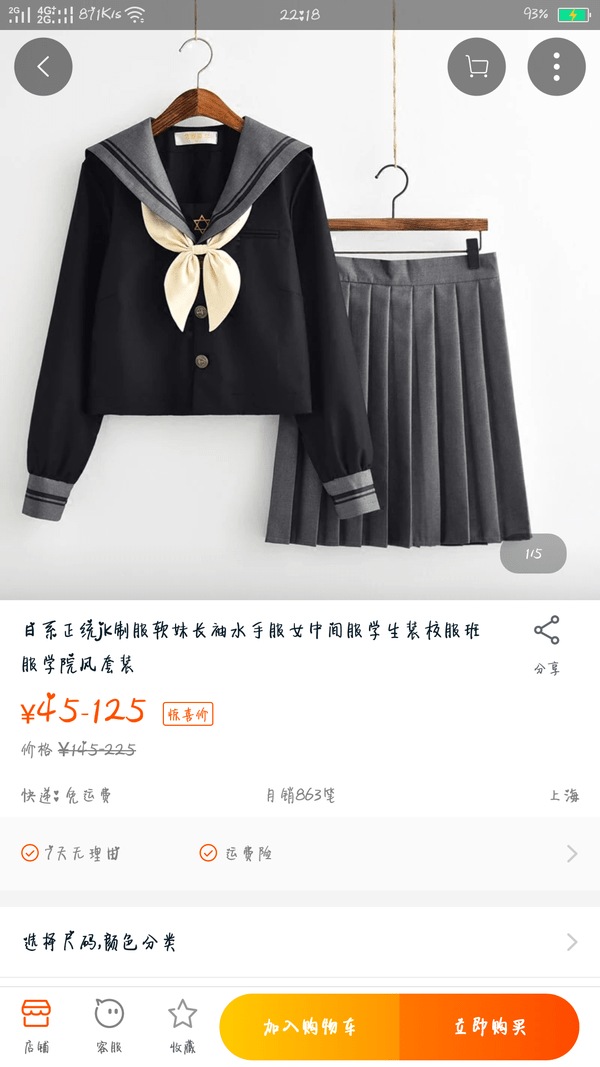Go back using the arrow icon
This screenshot has height=1067, width=600.
tap(43, 67)
